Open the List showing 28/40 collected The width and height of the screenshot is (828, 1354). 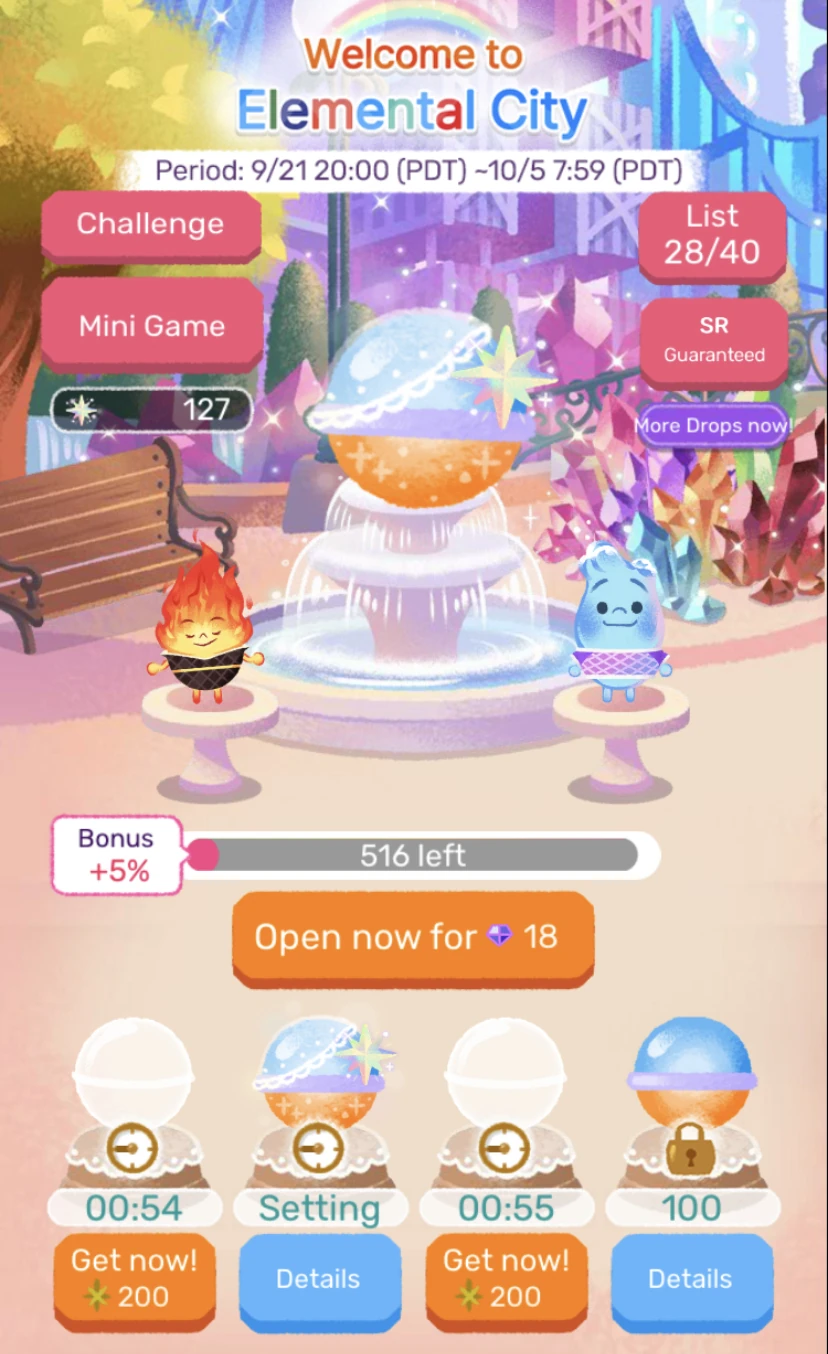point(712,236)
